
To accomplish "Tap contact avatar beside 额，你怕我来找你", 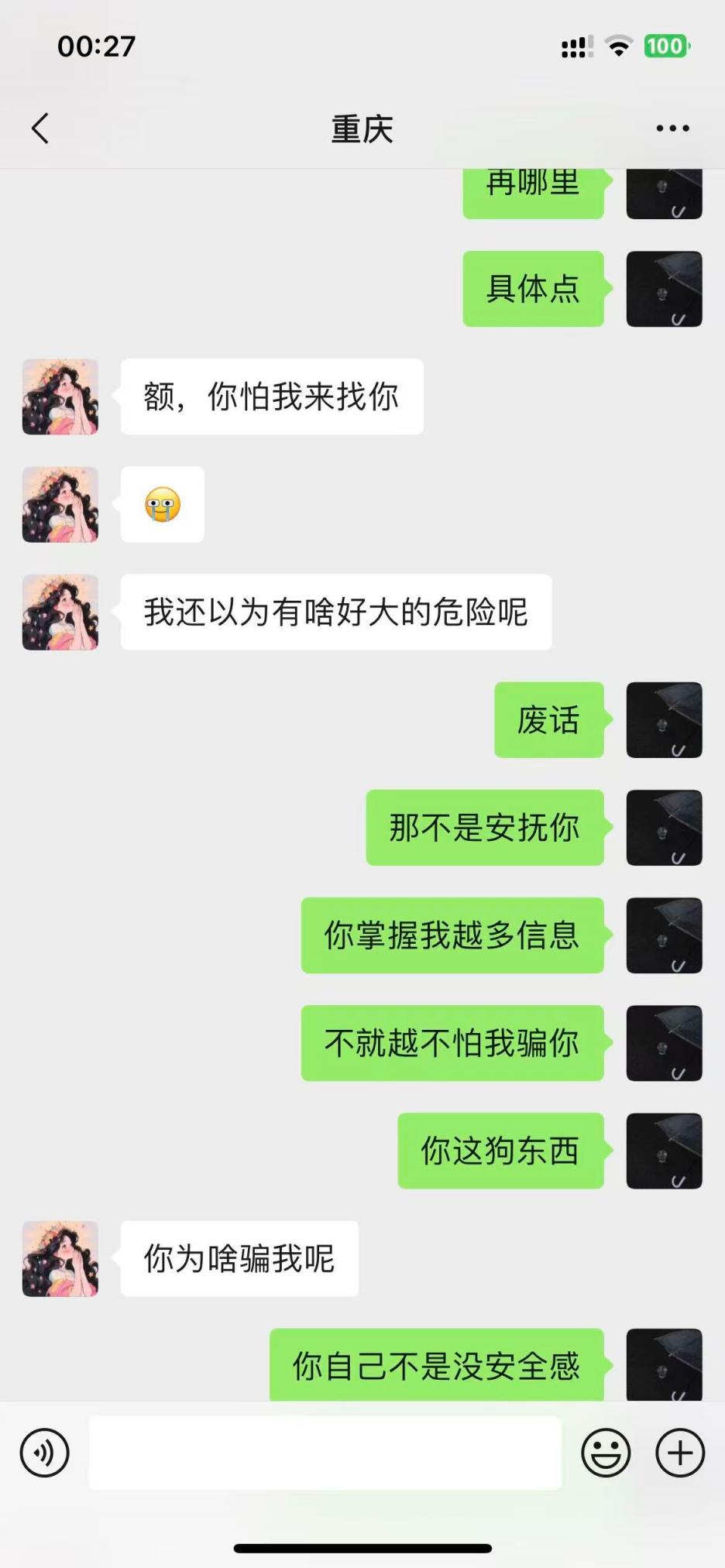I will (60, 396).
